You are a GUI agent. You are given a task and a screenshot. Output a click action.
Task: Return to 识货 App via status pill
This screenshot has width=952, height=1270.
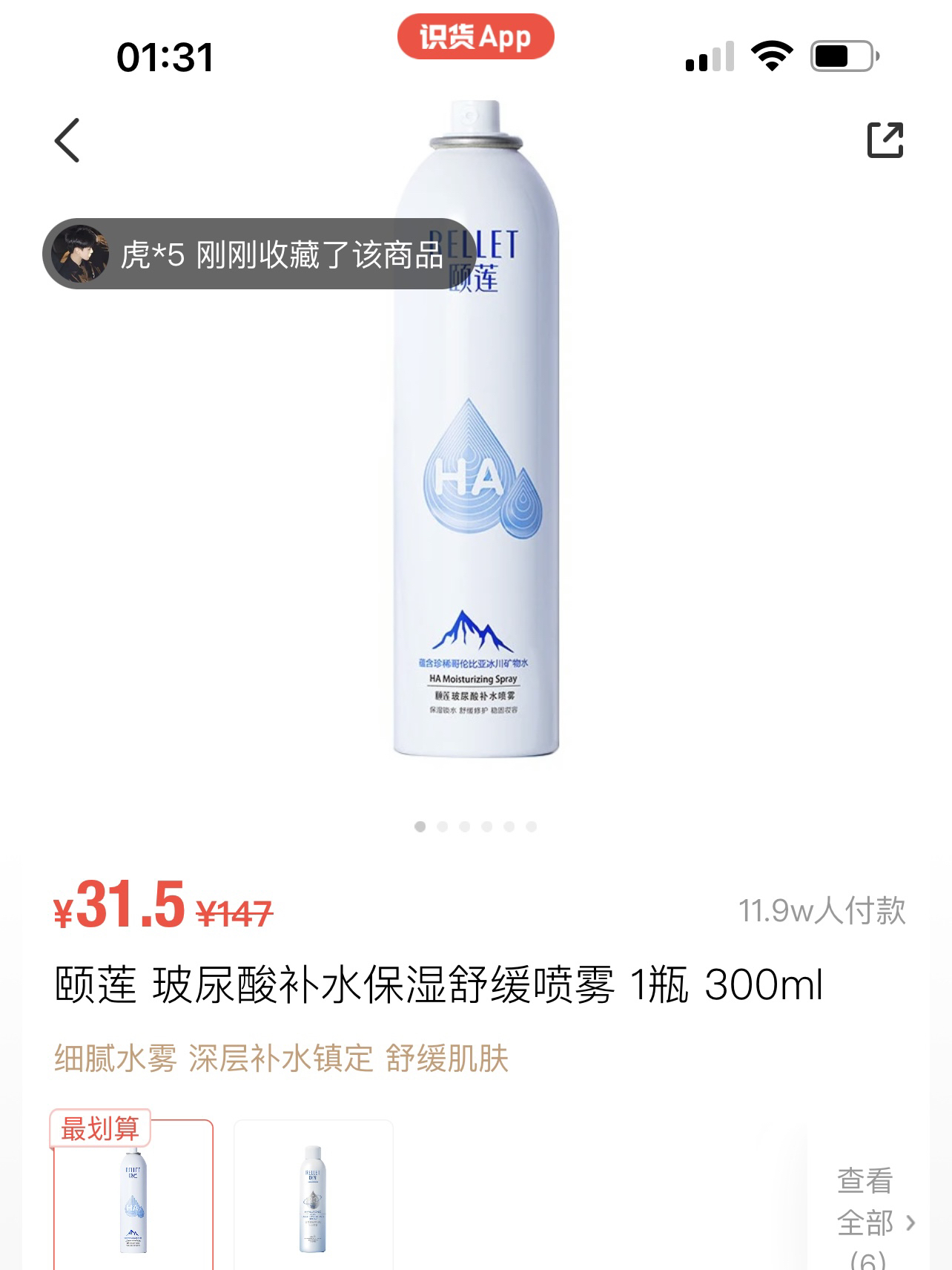(475, 37)
